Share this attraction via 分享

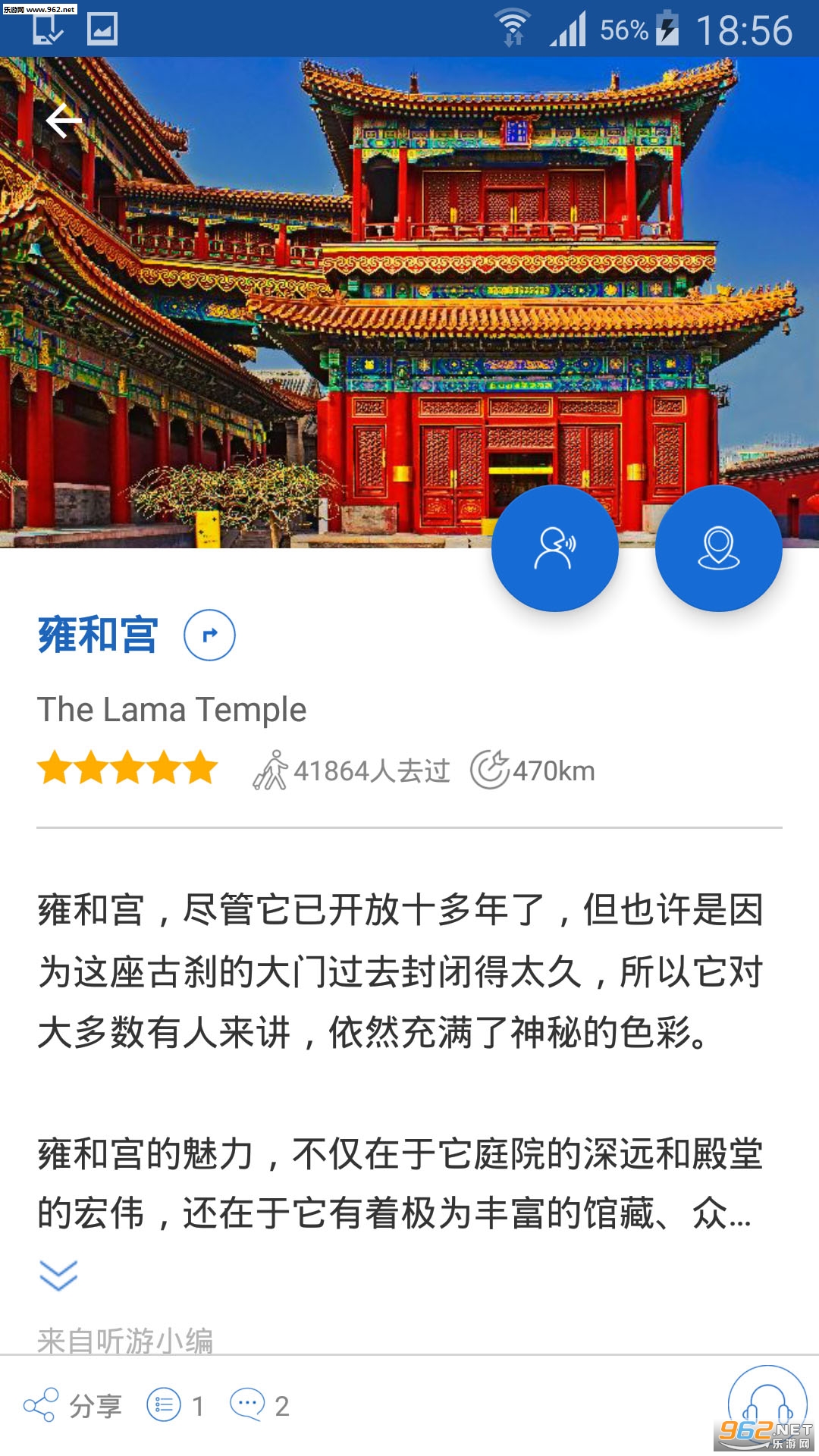pos(73,1405)
